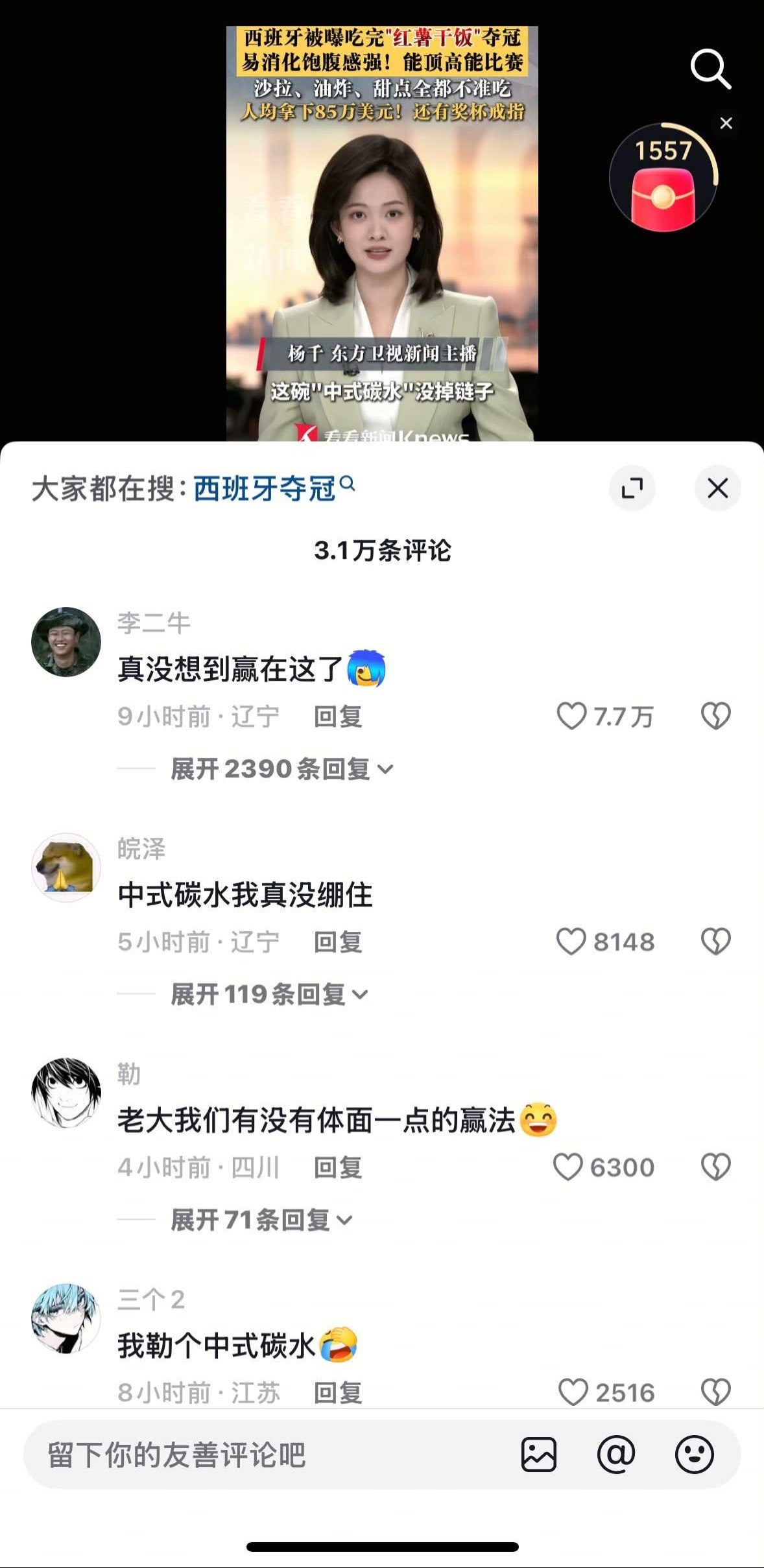Expand the comments panel to full screen

632,488
